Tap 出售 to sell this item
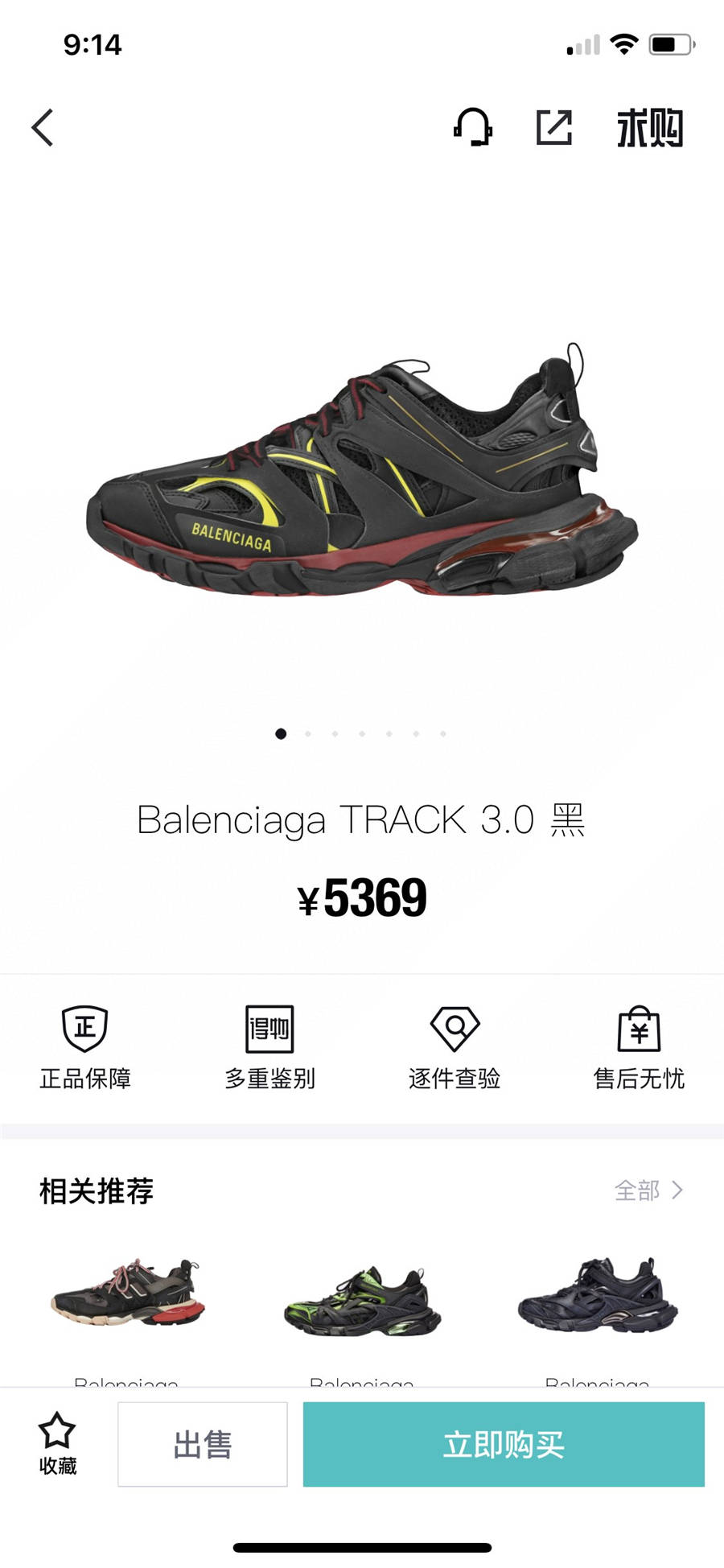The height and width of the screenshot is (1568, 724). [x=203, y=1444]
